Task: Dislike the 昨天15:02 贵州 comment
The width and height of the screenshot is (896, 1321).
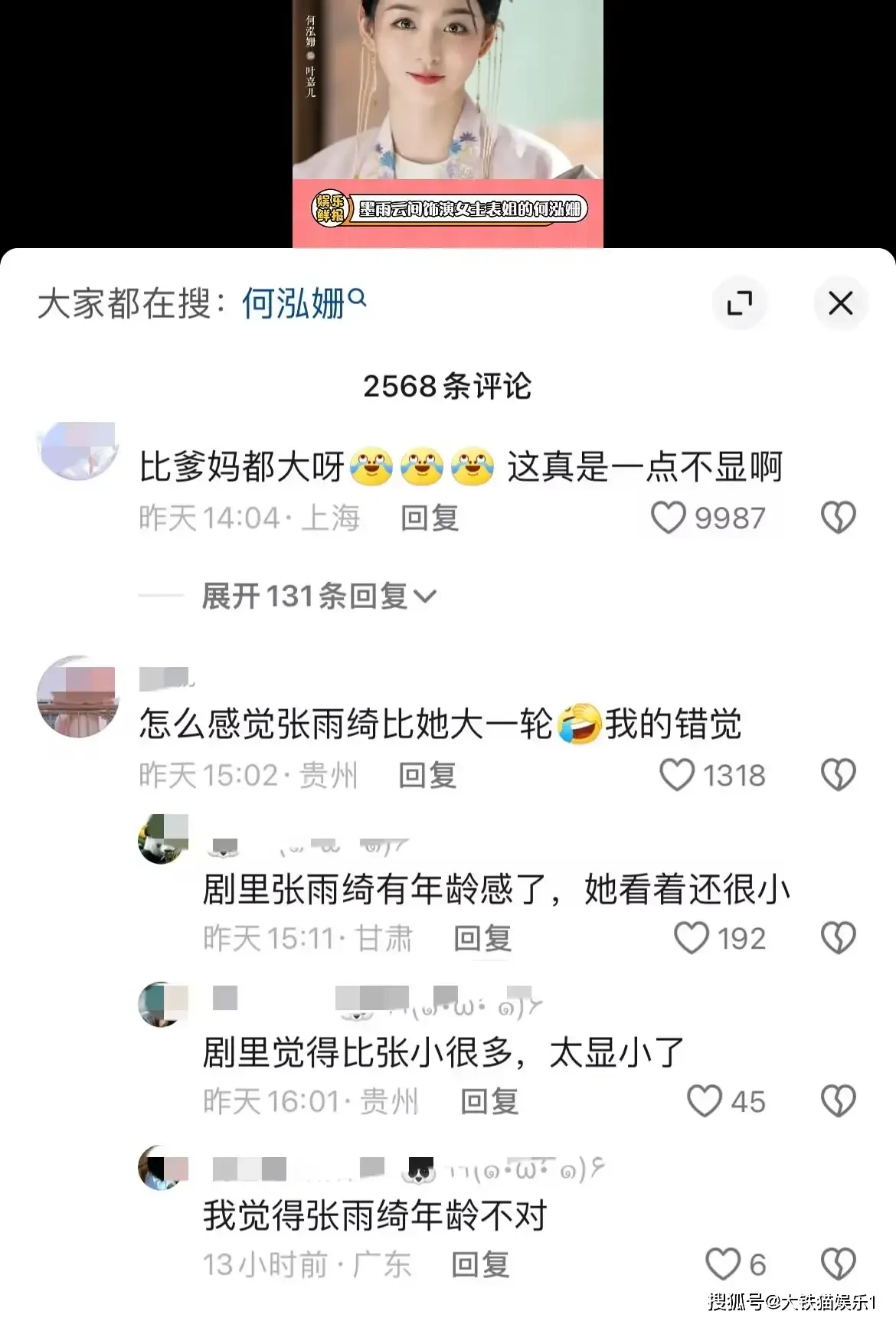Action: pyautogui.click(x=838, y=775)
